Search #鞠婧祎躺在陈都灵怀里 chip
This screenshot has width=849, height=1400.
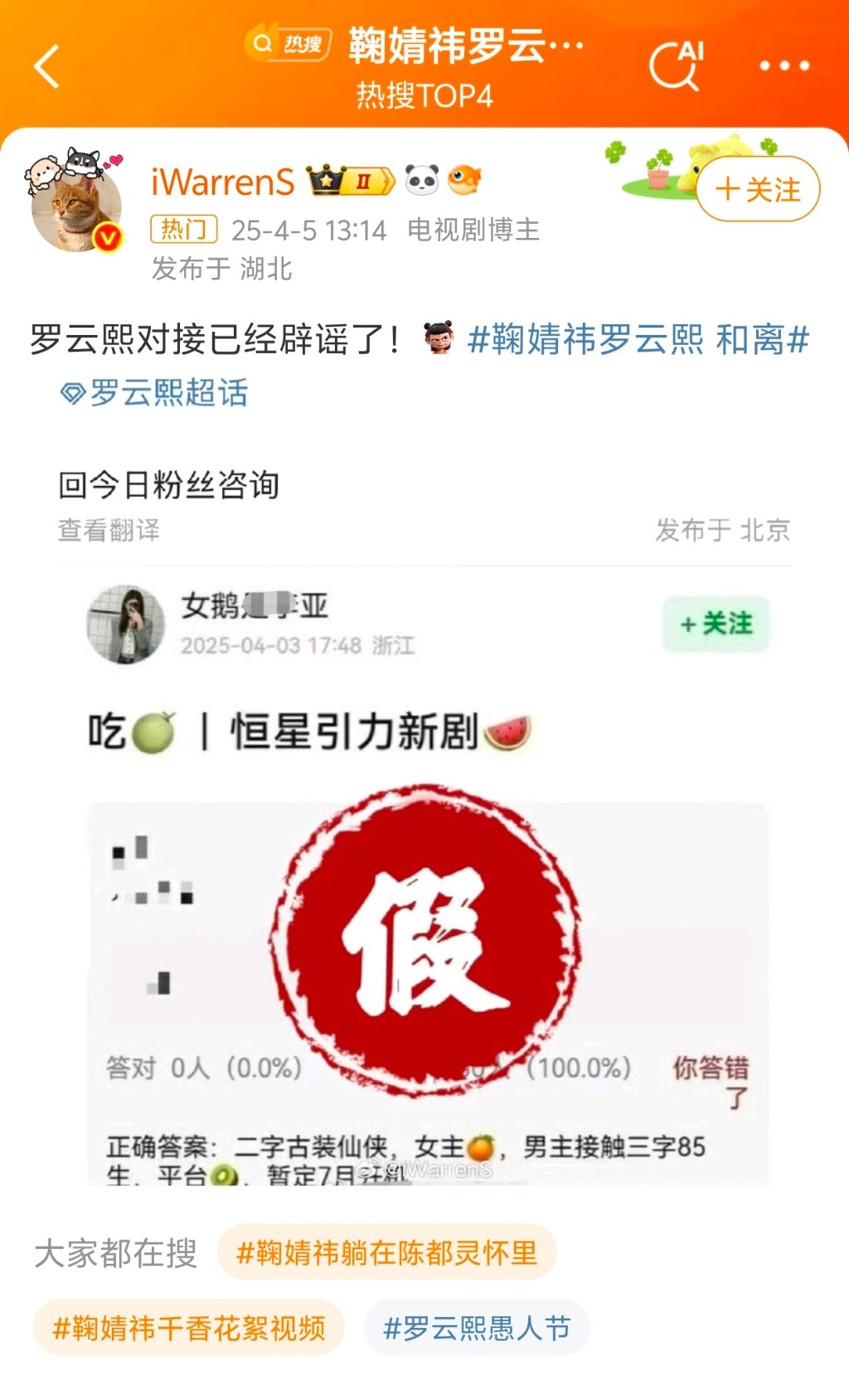click(x=386, y=1252)
